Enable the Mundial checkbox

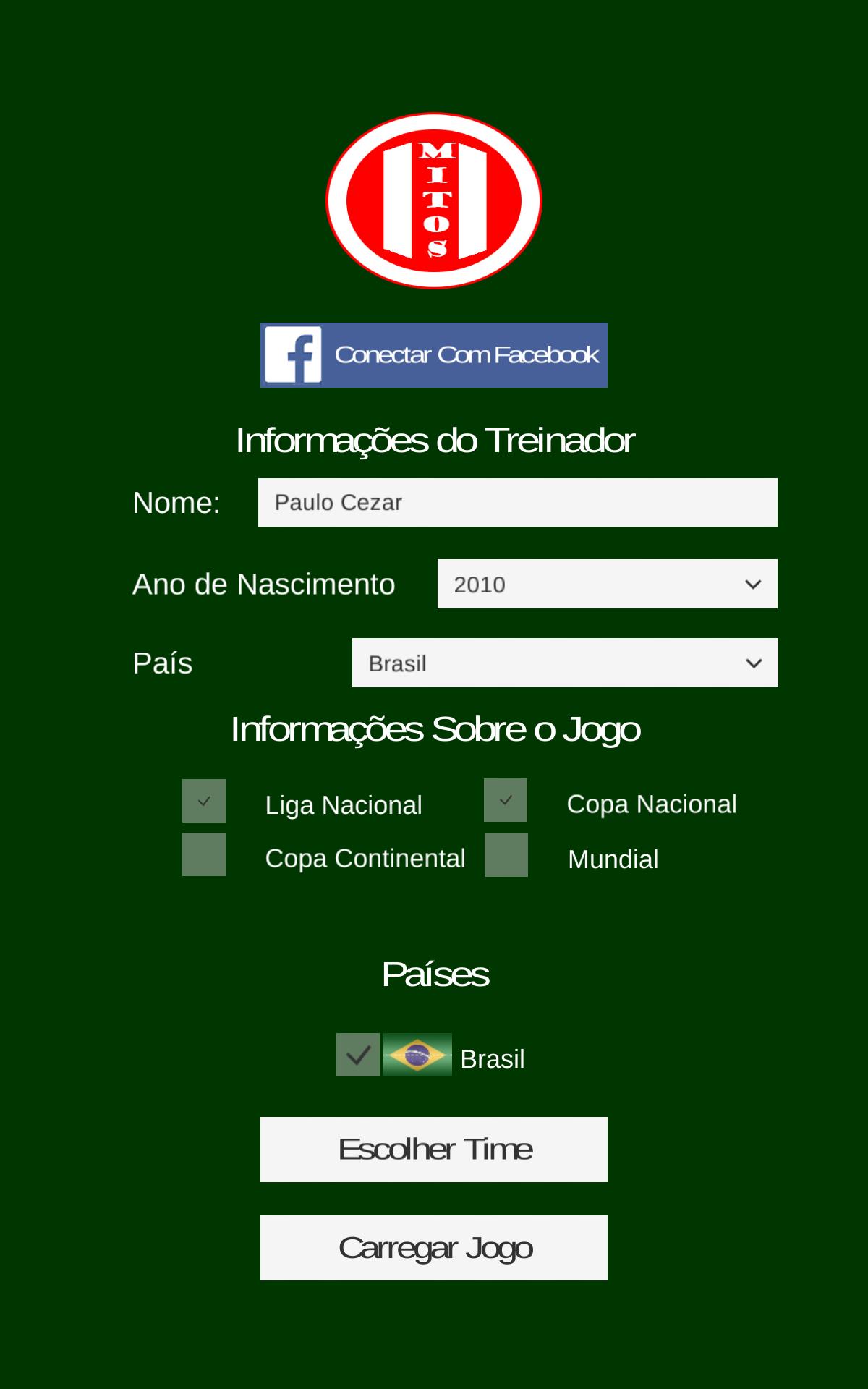coord(505,854)
